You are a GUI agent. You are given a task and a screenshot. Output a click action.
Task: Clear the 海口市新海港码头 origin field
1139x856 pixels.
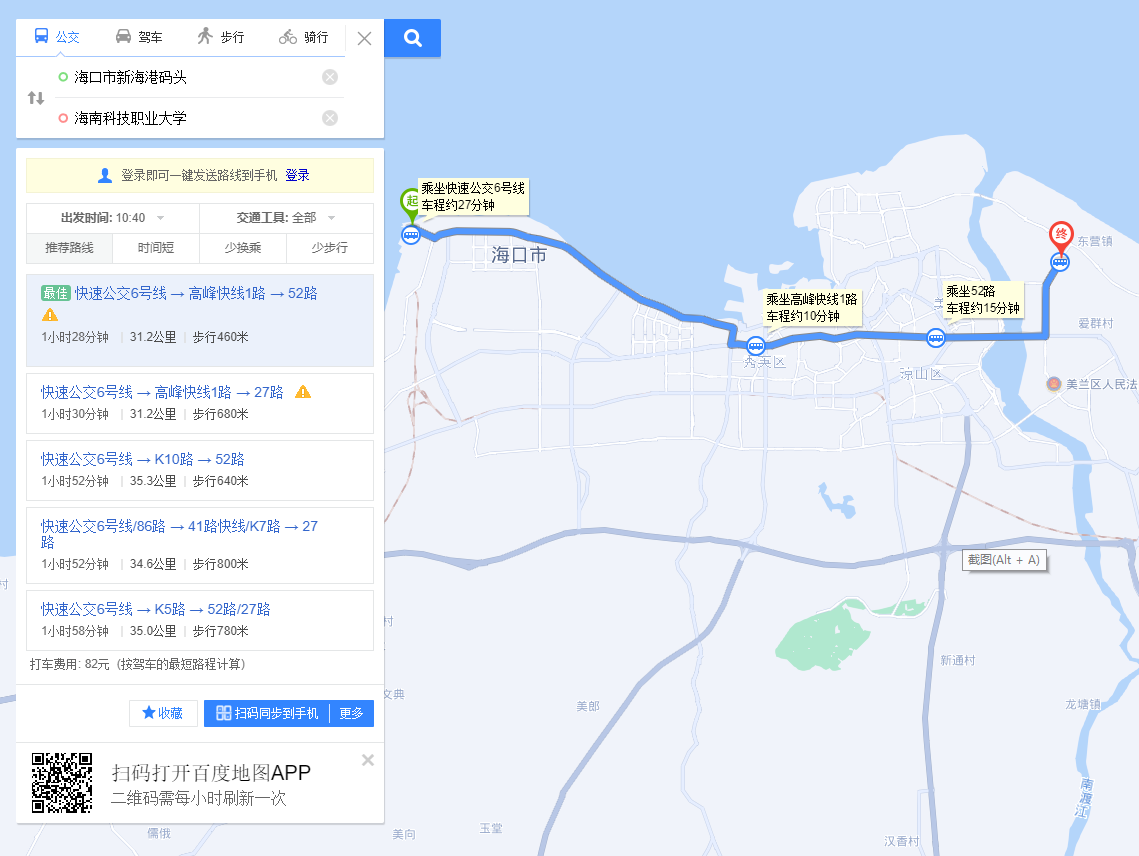point(330,77)
